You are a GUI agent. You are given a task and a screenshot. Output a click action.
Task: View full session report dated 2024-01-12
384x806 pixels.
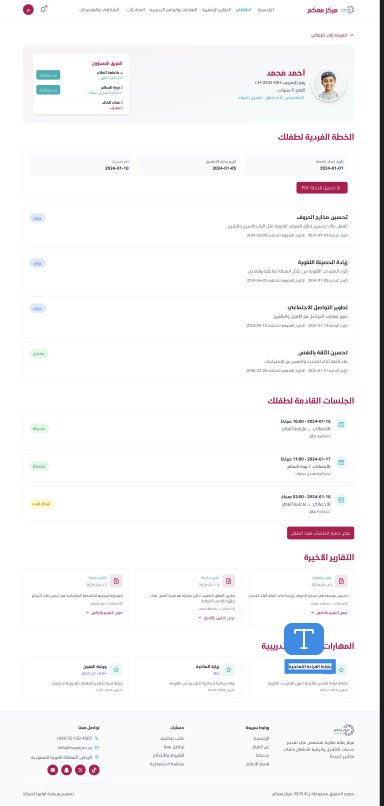(x=104, y=613)
